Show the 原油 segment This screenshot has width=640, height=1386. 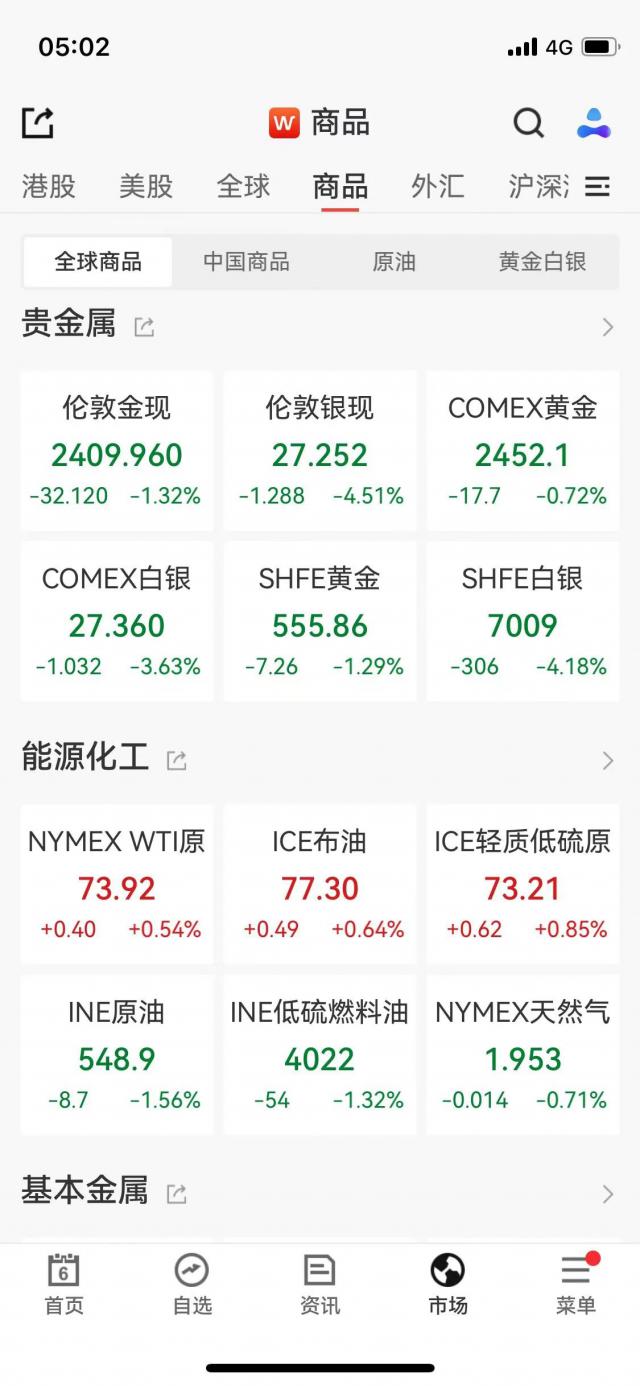coord(394,262)
